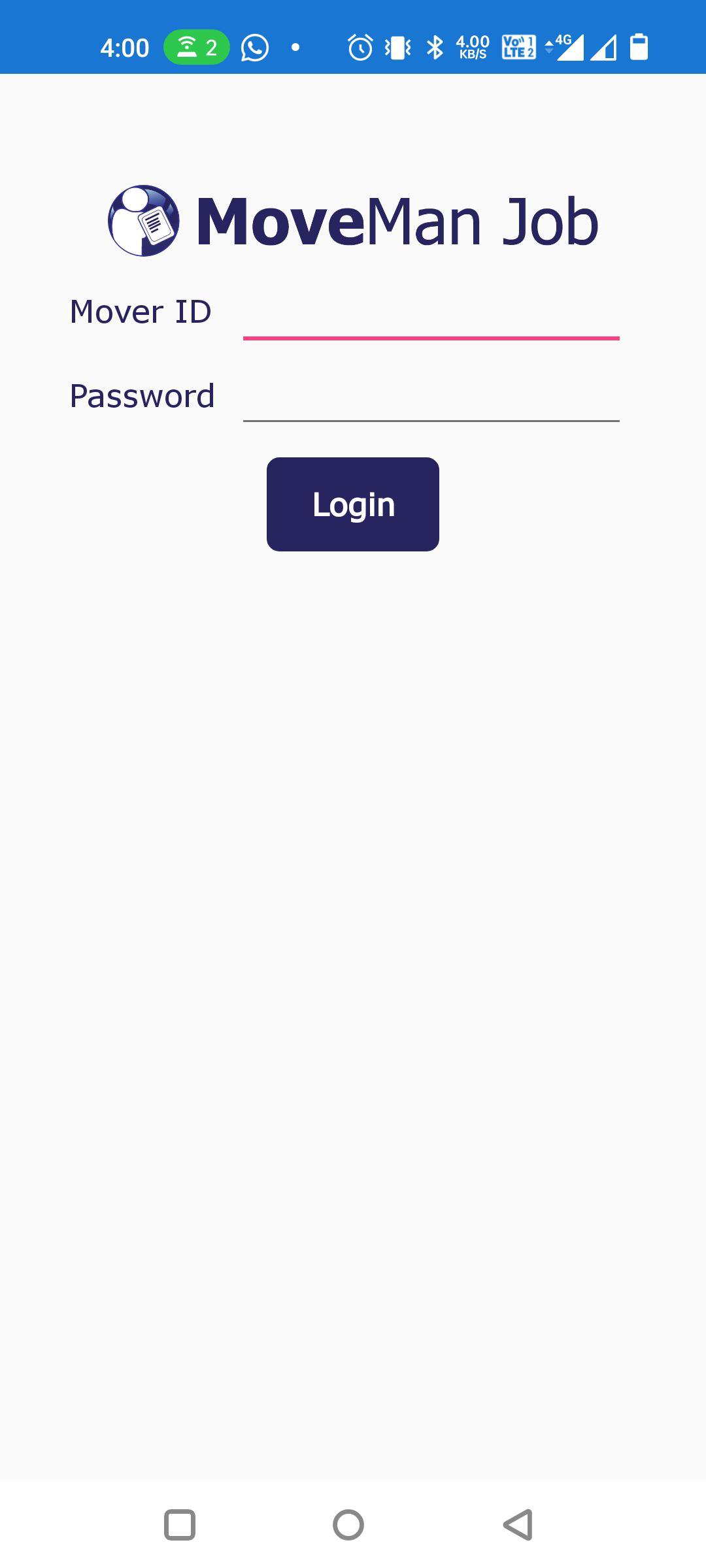
Task: Open the WhatsApp icon in status bar
Action: click(254, 46)
